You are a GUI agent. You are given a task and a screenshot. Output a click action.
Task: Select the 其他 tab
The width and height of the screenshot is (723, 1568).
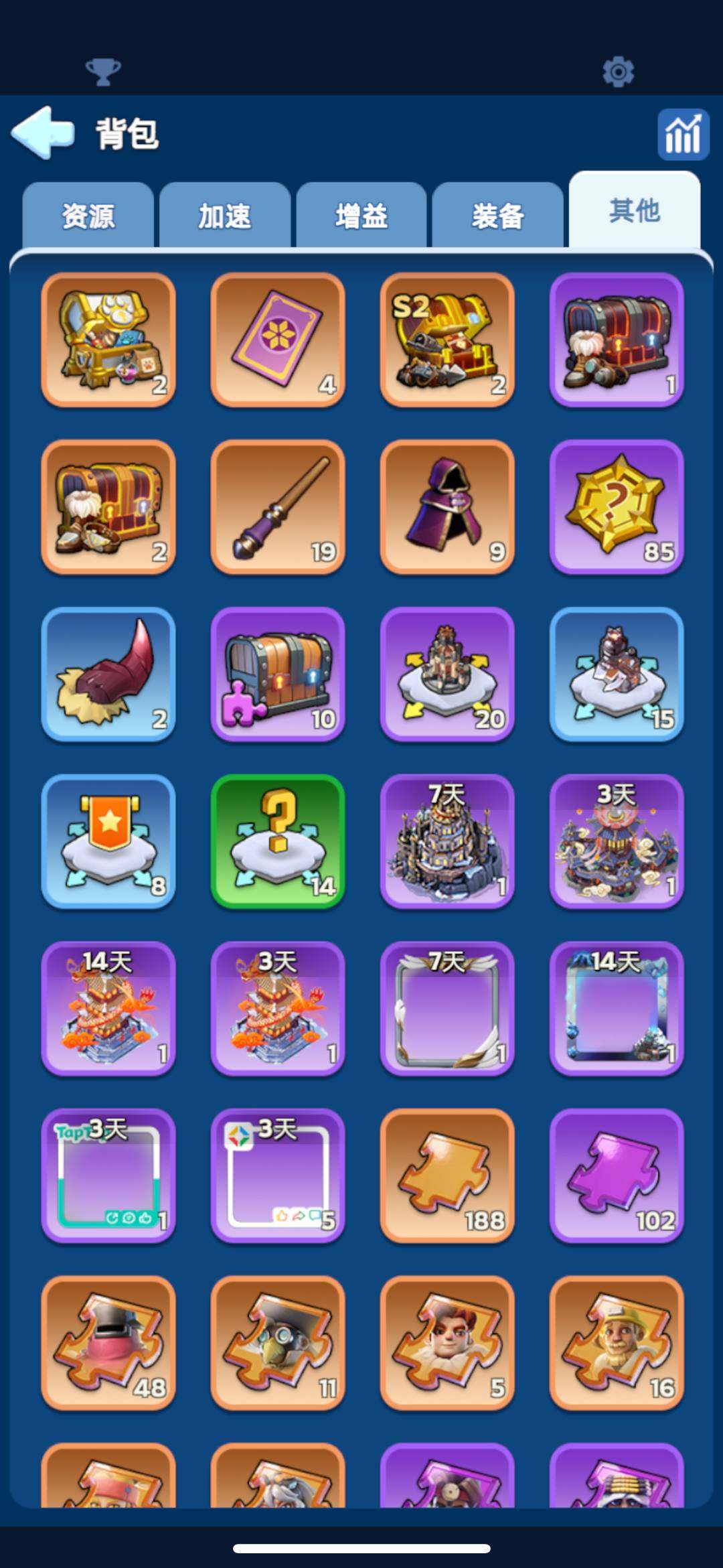[634, 211]
